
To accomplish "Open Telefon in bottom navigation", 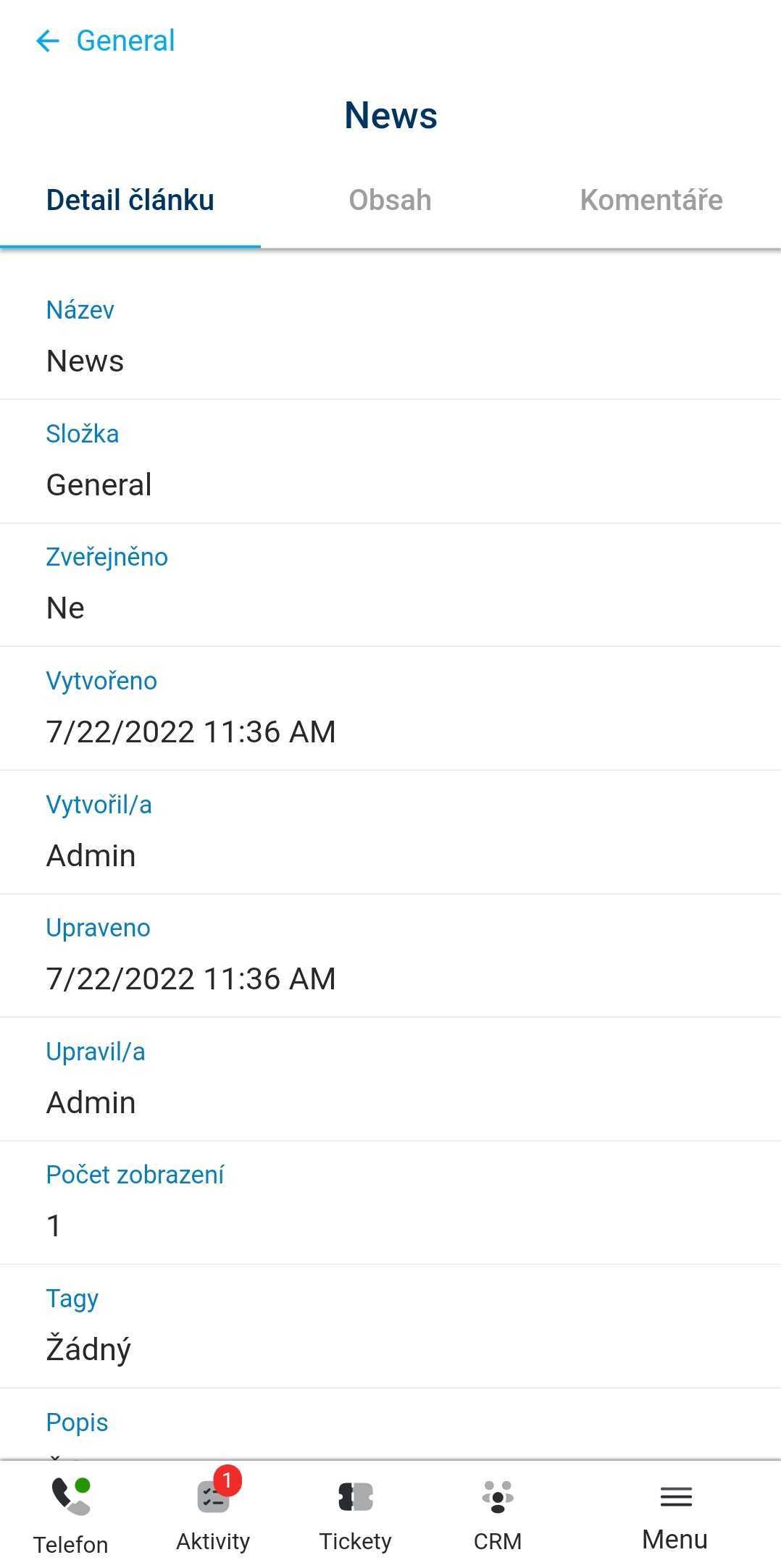I will (x=71, y=1514).
